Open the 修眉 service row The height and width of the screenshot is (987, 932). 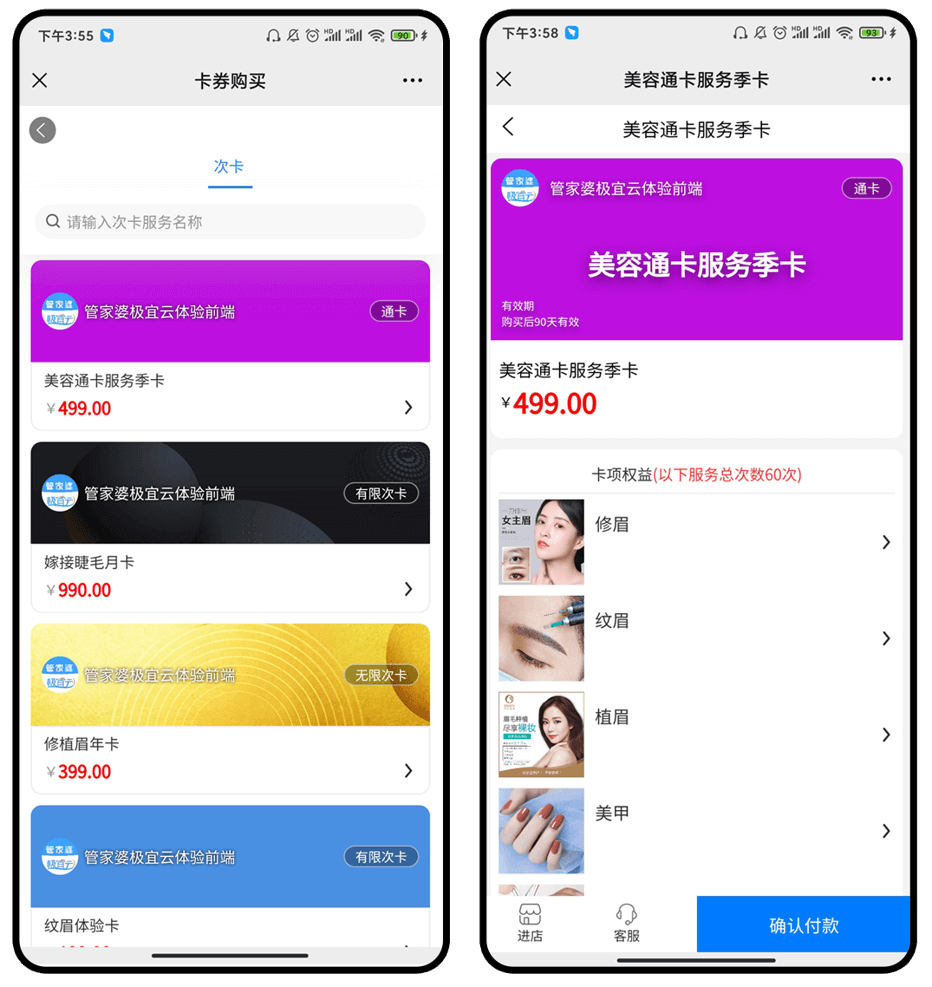pos(696,541)
